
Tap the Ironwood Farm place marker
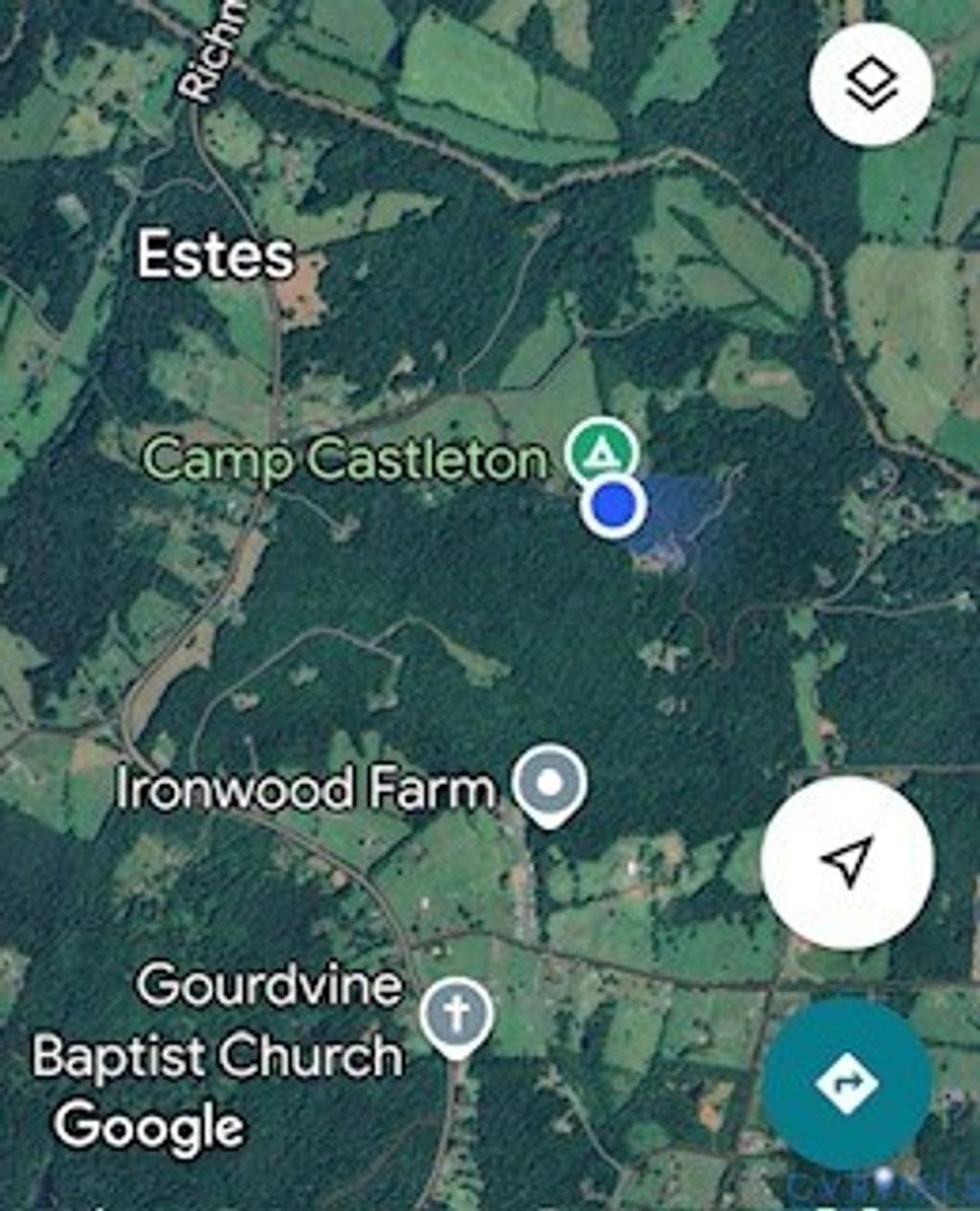(x=549, y=784)
